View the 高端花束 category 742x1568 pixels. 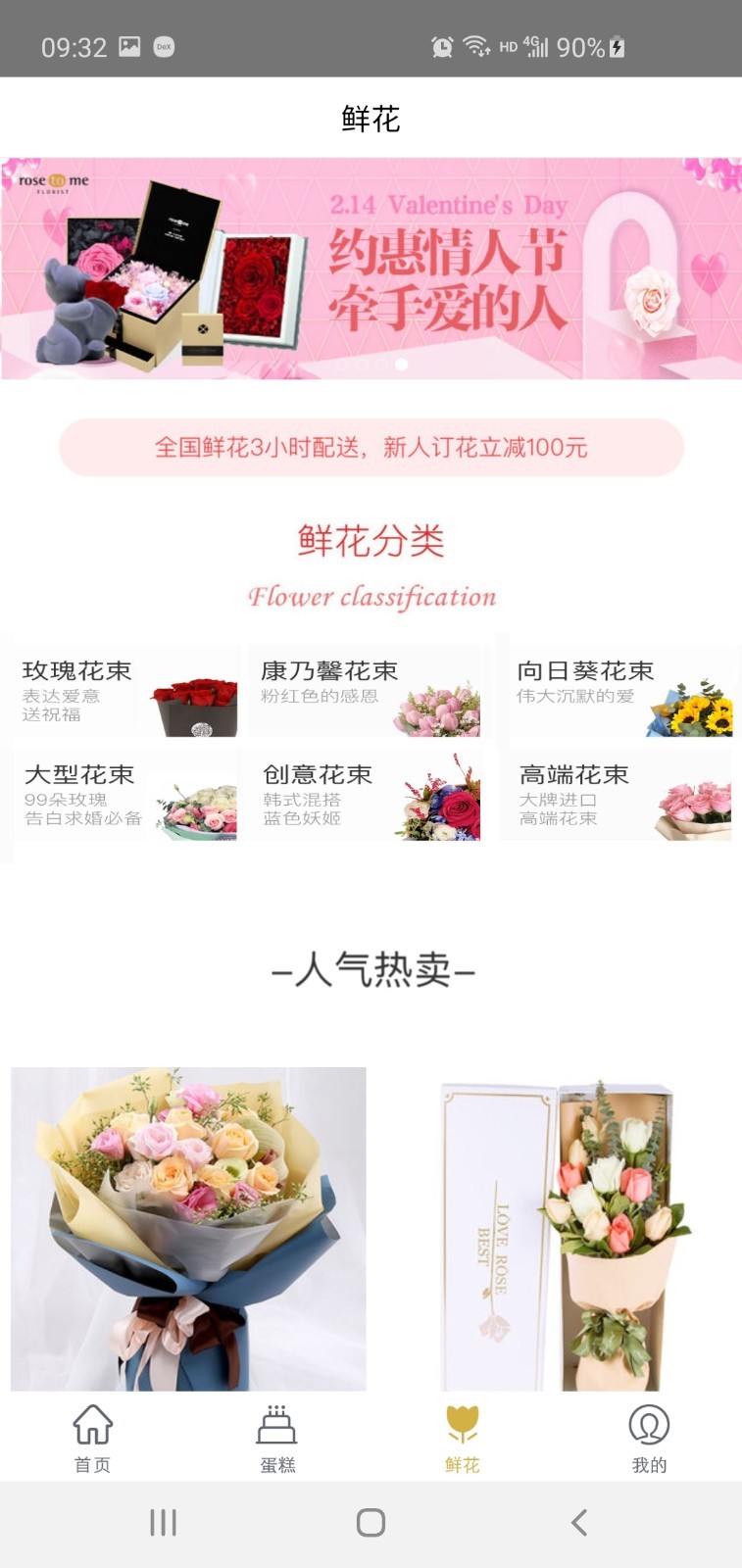[619, 796]
